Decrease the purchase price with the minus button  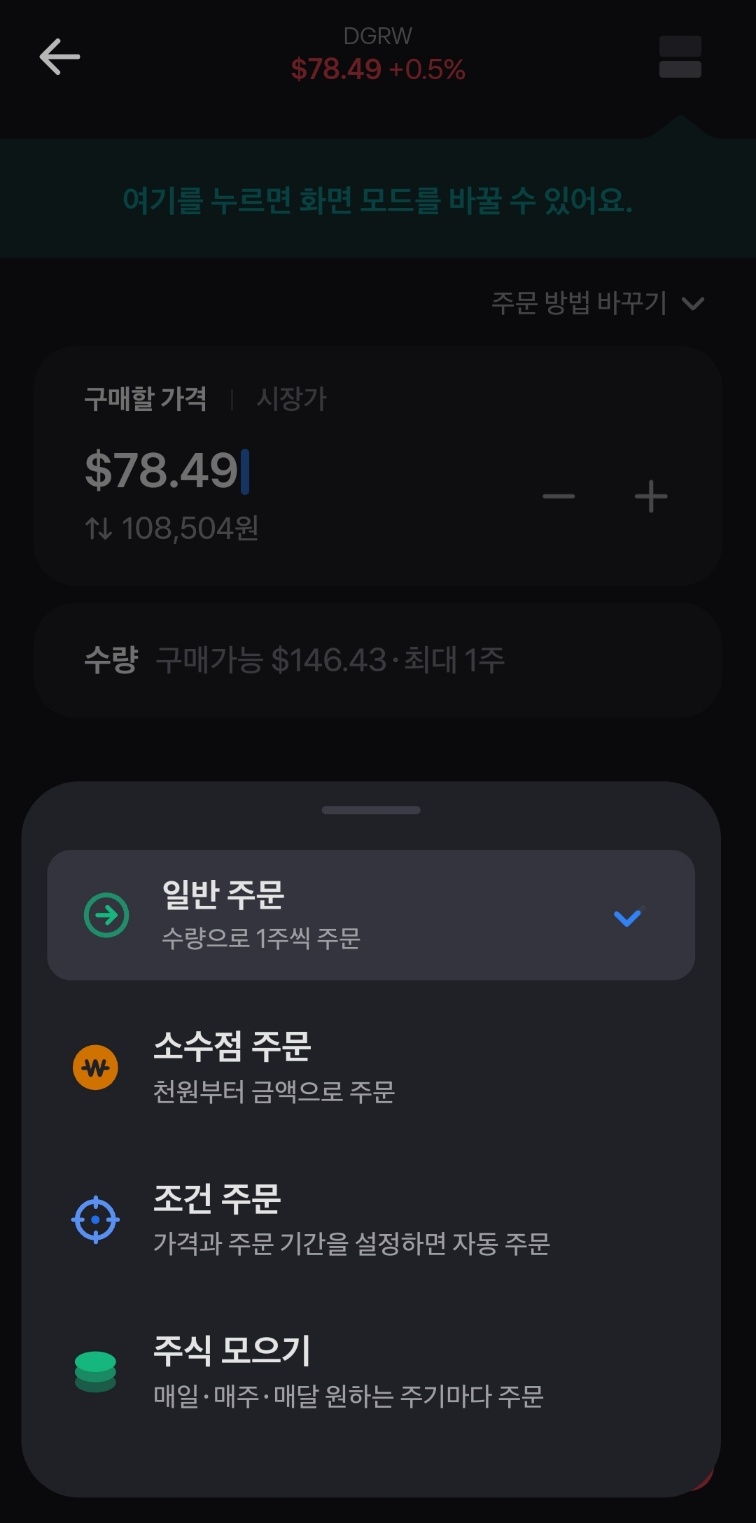(x=558, y=496)
